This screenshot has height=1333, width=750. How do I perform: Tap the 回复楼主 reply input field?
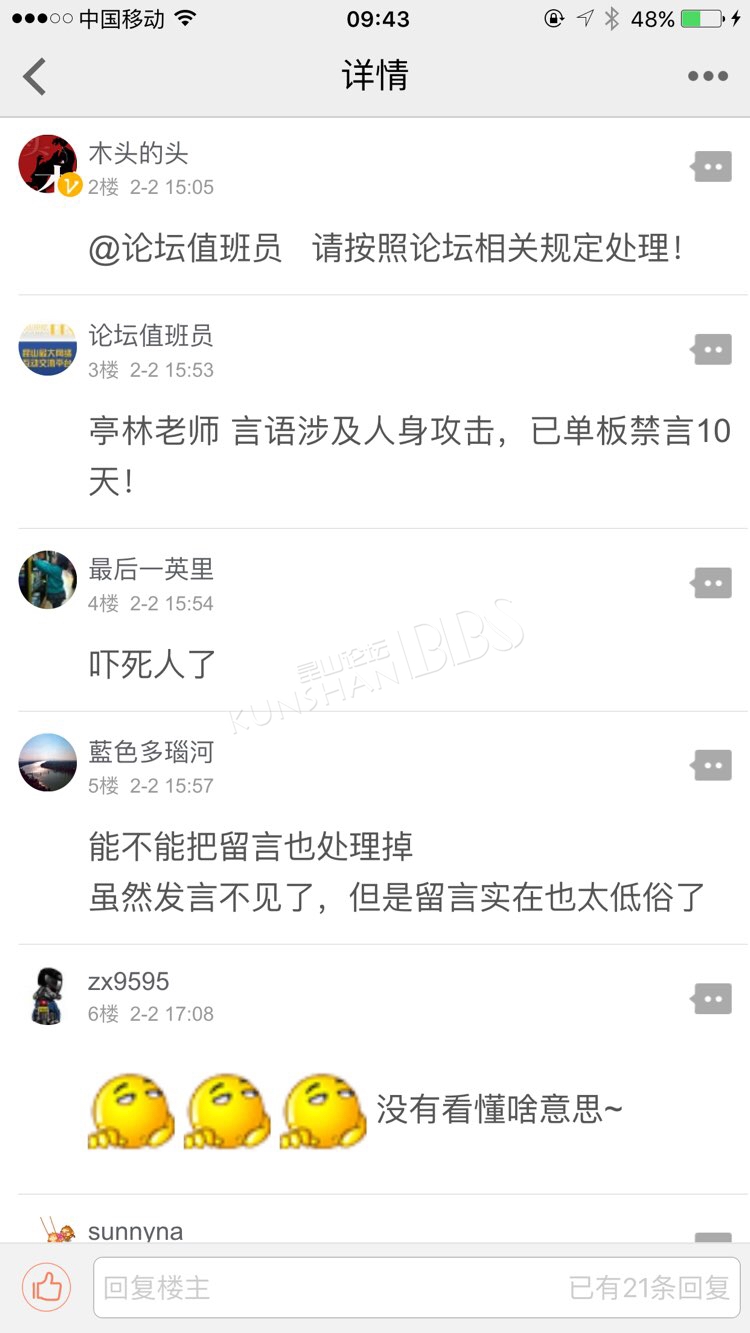tap(417, 1287)
